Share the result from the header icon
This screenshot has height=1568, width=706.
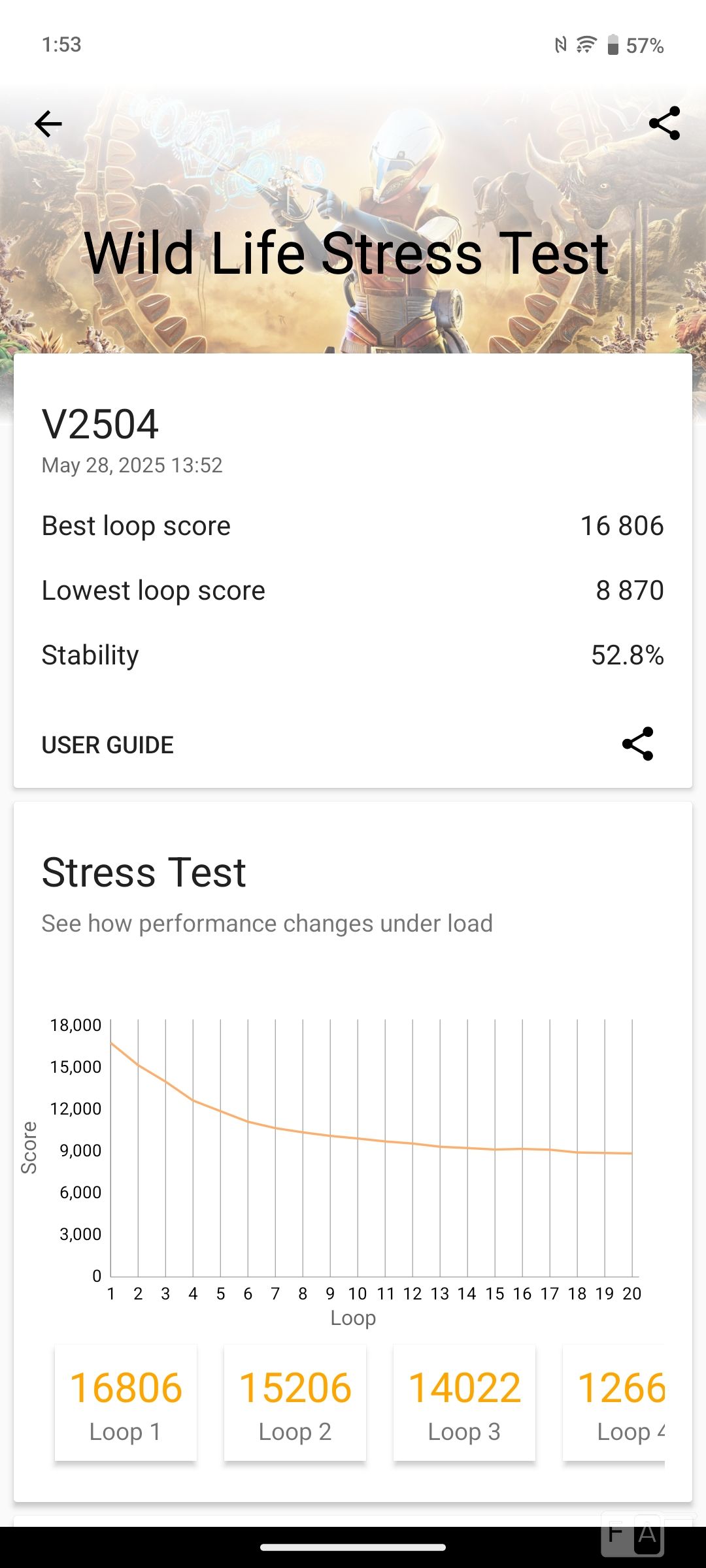[x=664, y=123]
